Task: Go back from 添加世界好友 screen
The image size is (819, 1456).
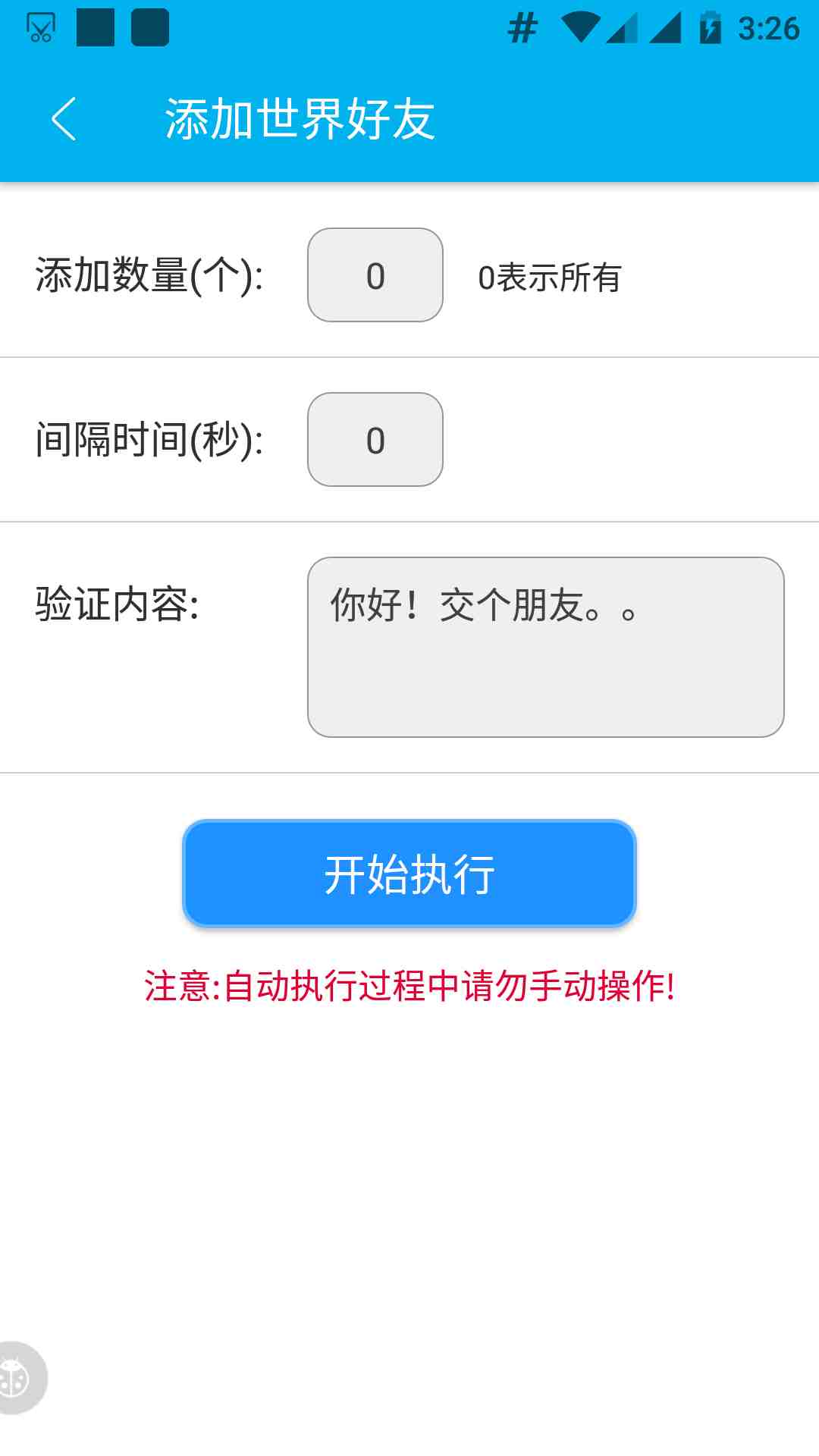Action: pyautogui.click(x=64, y=119)
